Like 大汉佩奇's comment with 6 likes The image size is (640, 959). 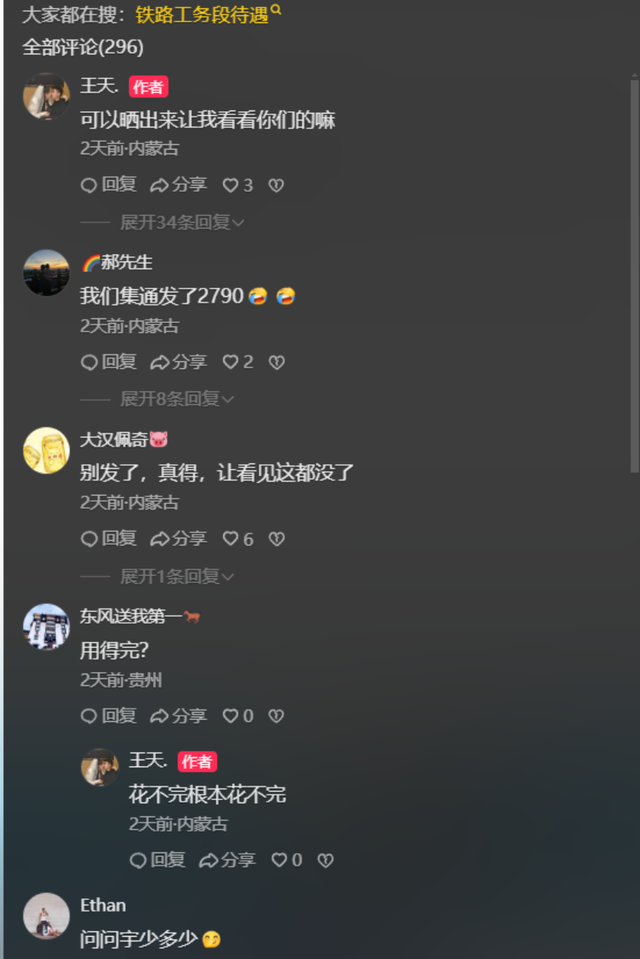tap(237, 539)
